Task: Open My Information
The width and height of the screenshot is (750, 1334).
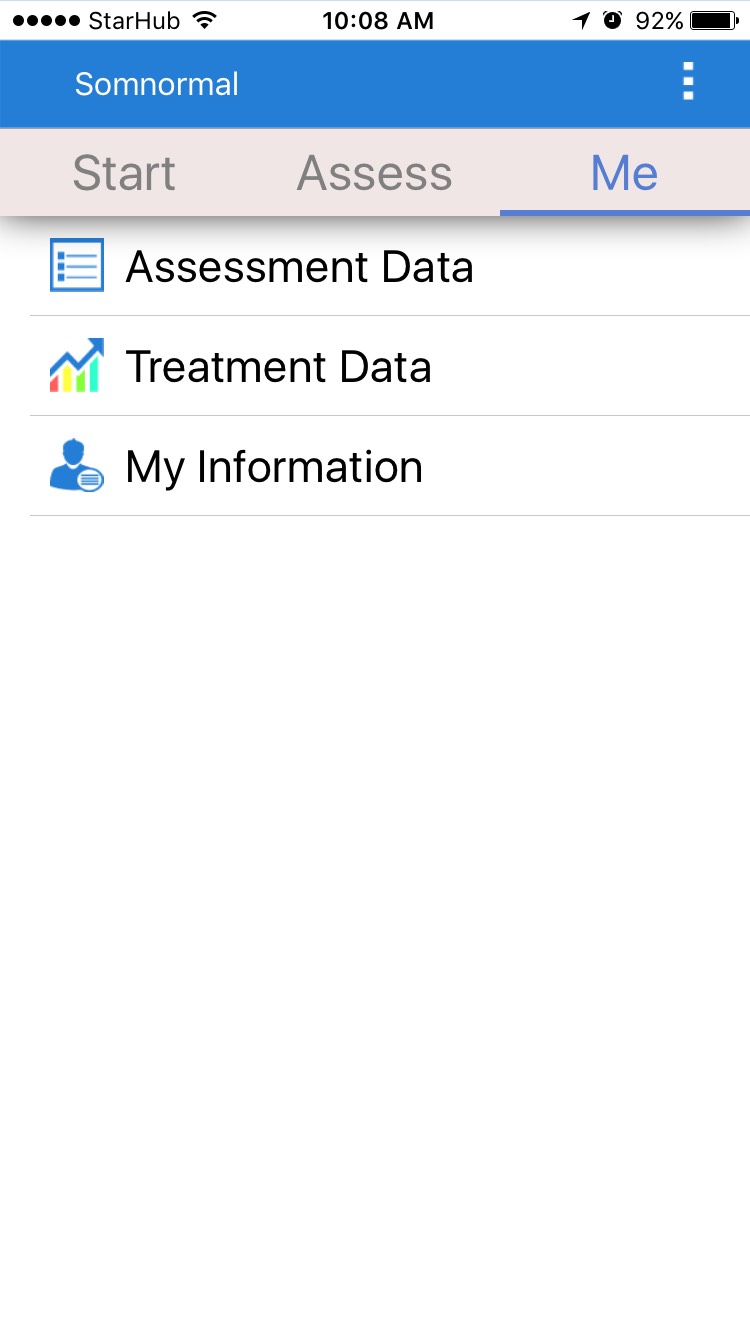Action: click(390, 466)
